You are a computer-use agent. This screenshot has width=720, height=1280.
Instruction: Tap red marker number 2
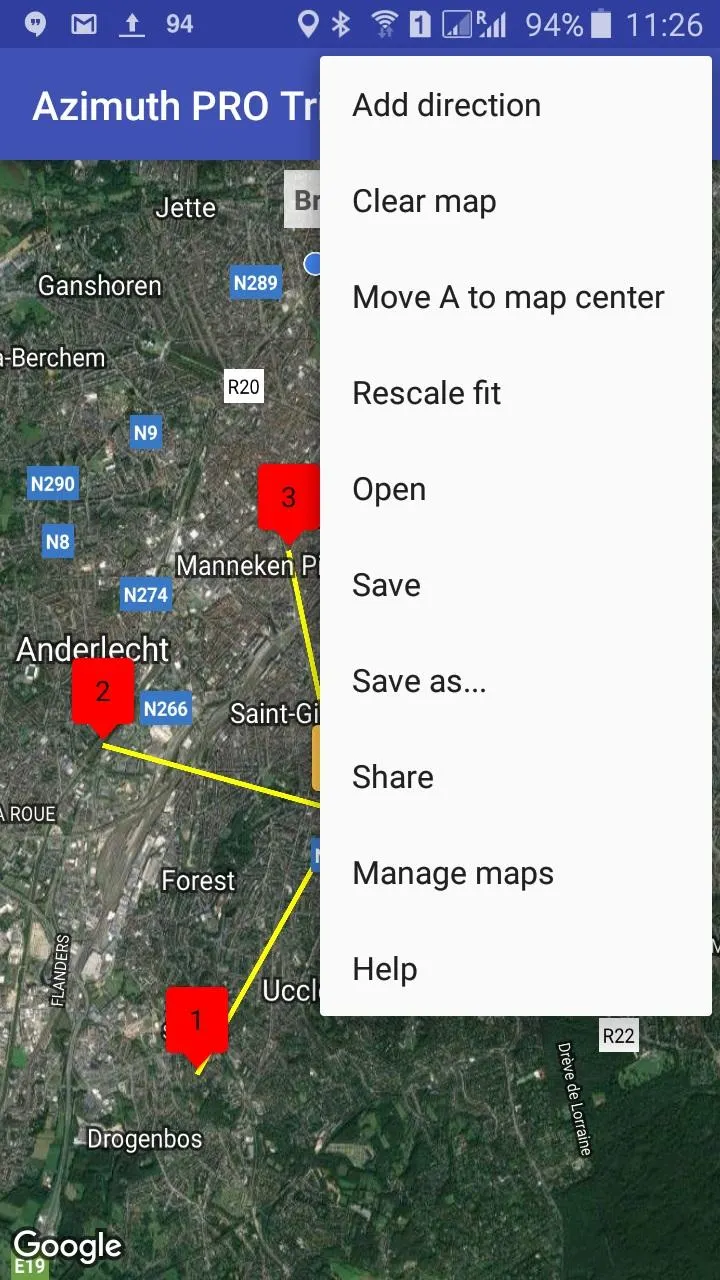tap(103, 696)
